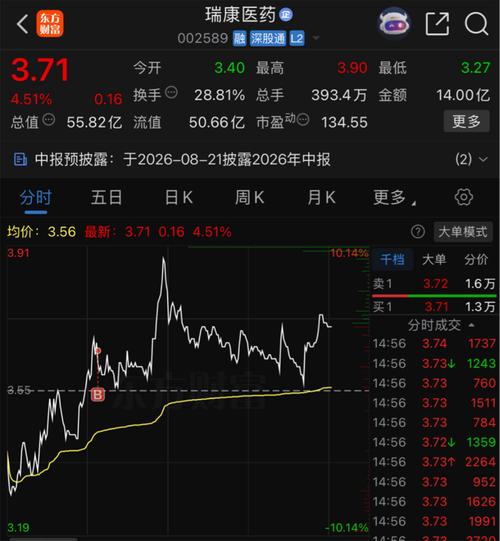Viewport: 500px width, 541px height.
Task: Open the robot AI assistant icon
Action: 394,23
